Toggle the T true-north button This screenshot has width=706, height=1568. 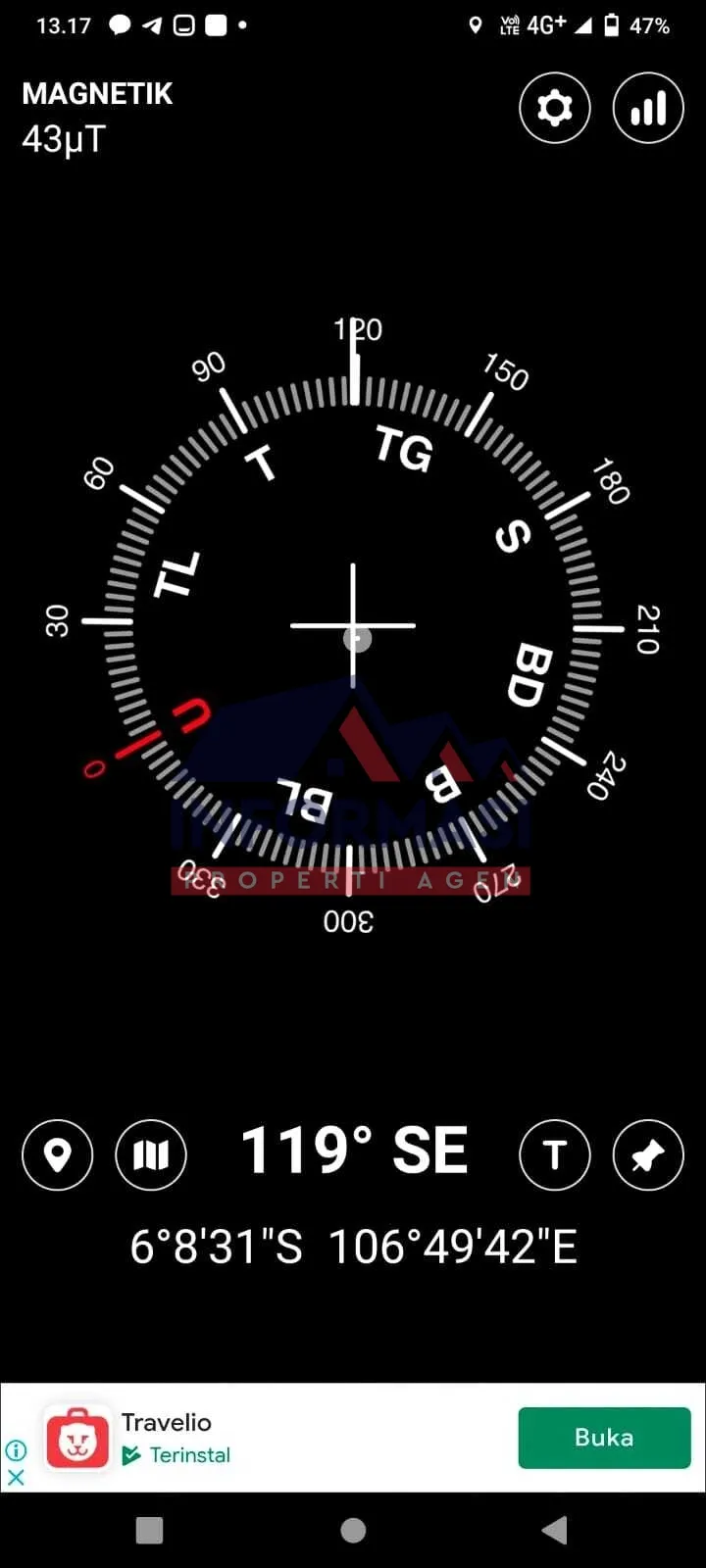pyautogui.click(x=555, y=1154)
